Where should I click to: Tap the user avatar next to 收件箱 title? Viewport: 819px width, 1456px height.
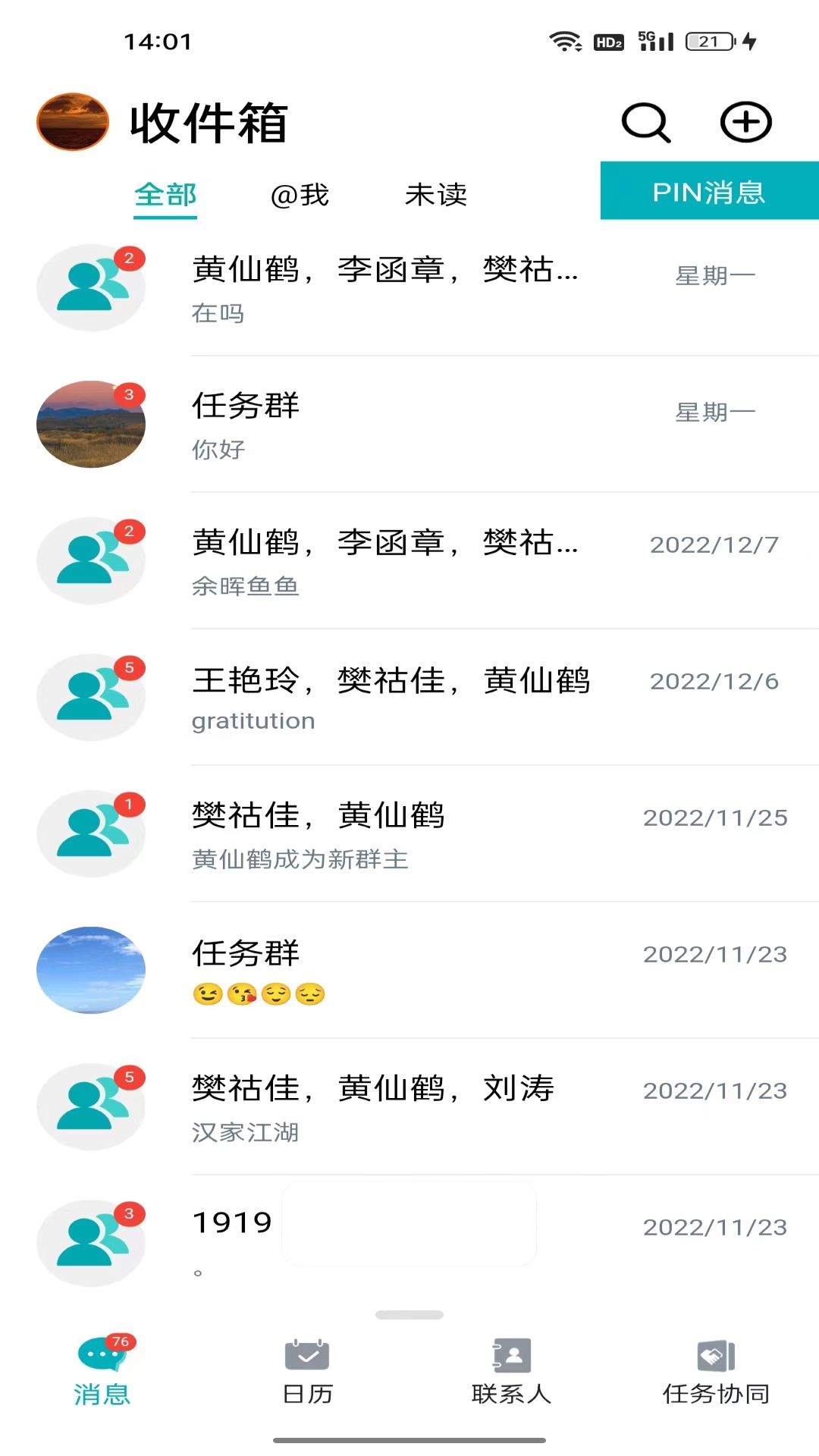71,121
